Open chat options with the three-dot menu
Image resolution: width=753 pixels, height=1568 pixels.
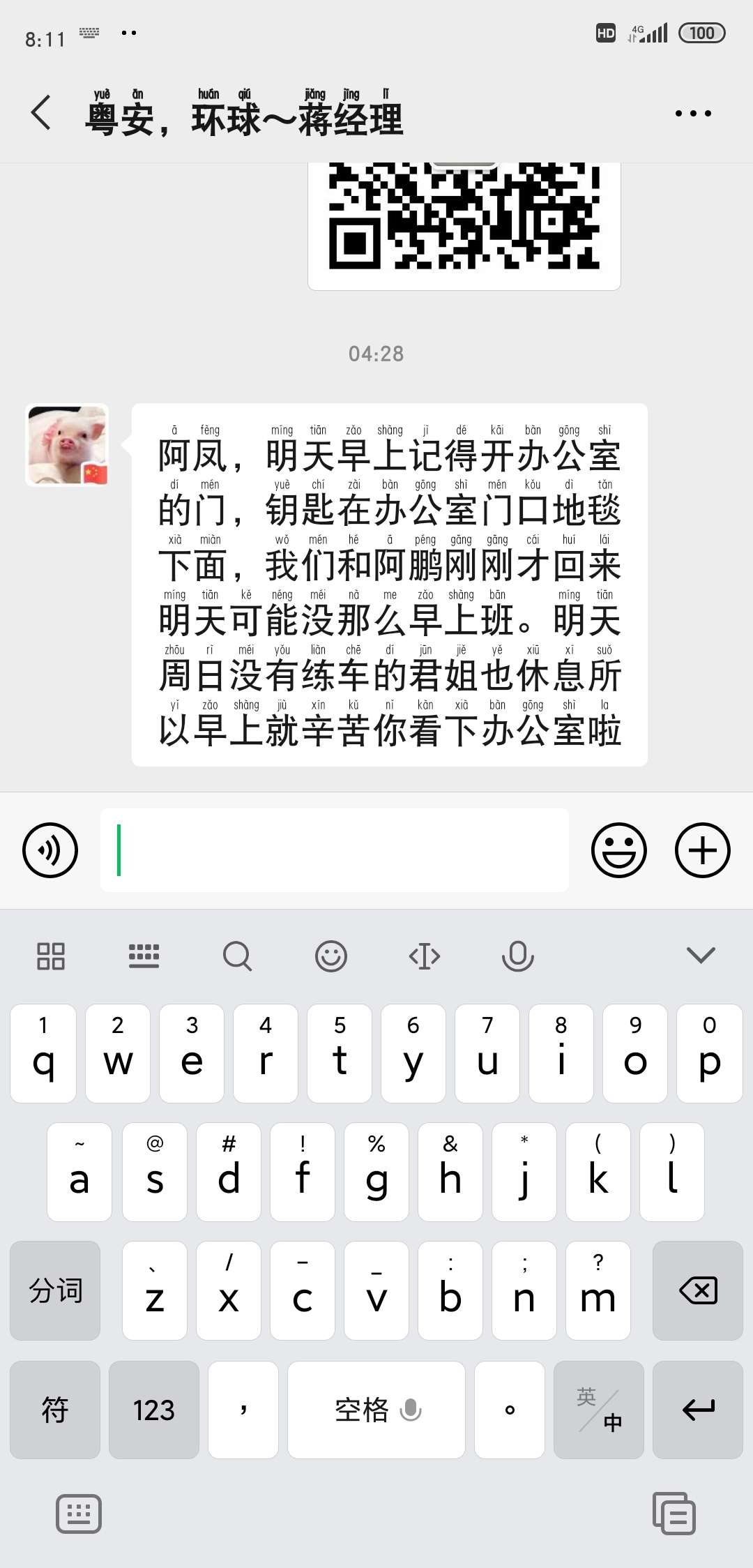[x=692, y=112]
